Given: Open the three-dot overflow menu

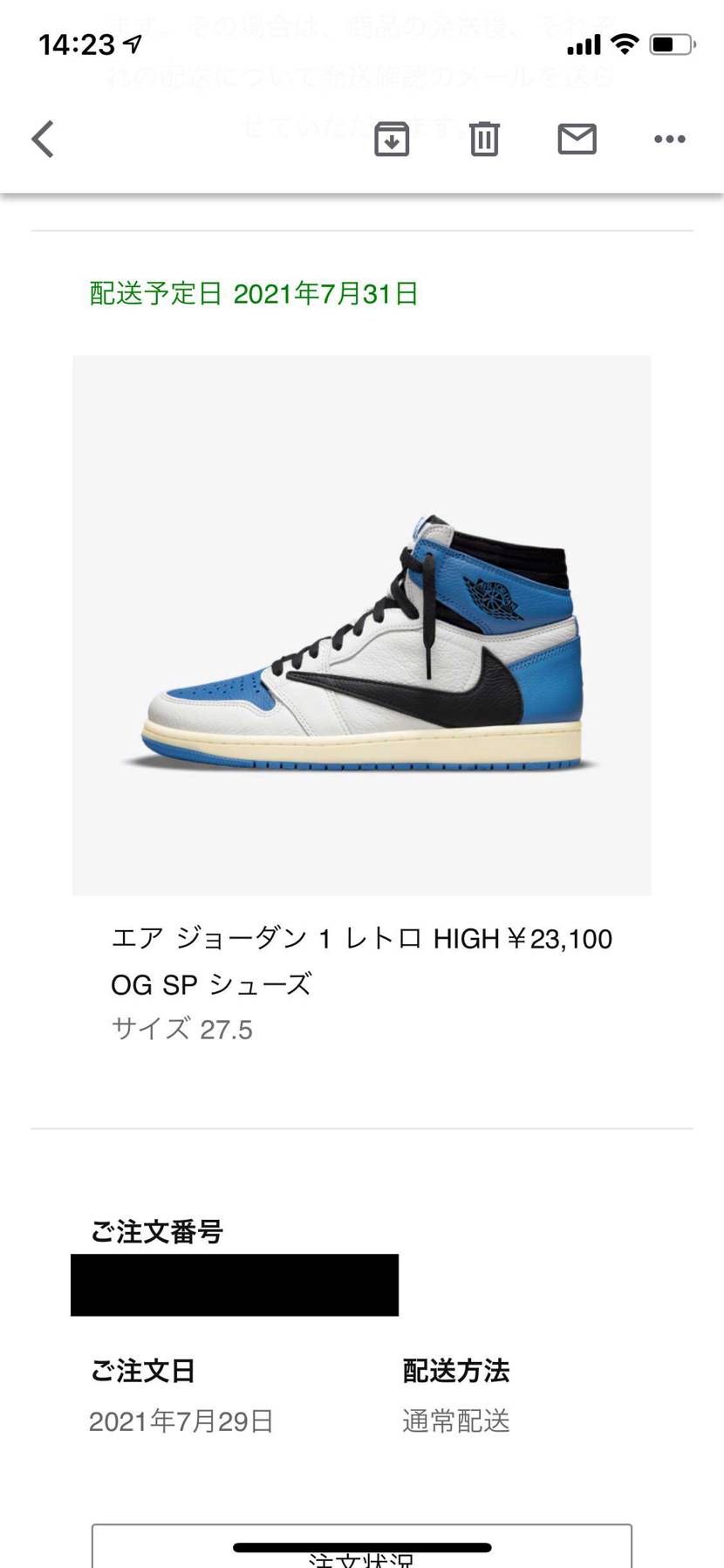Looking at the screenshot, I should coord(669,139).
